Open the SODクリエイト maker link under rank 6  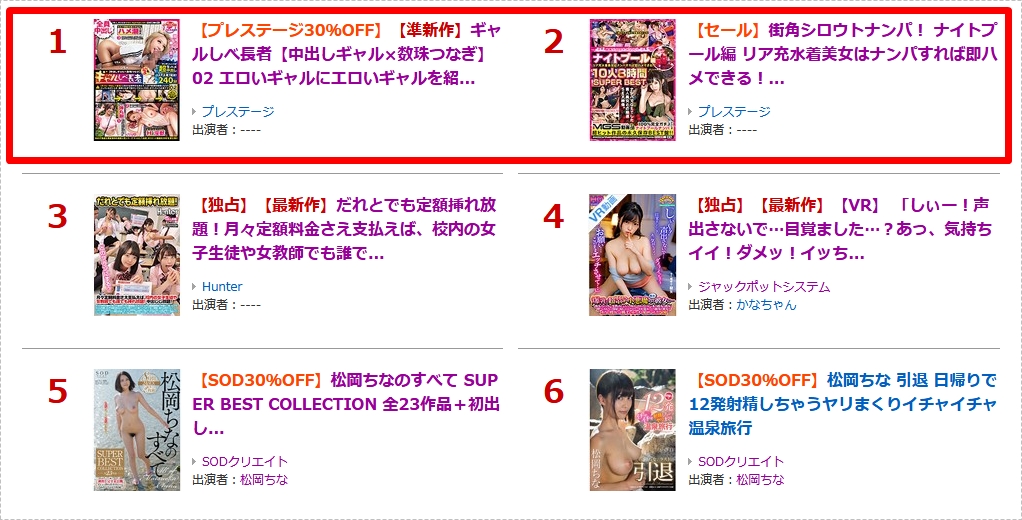pos(741,461)
